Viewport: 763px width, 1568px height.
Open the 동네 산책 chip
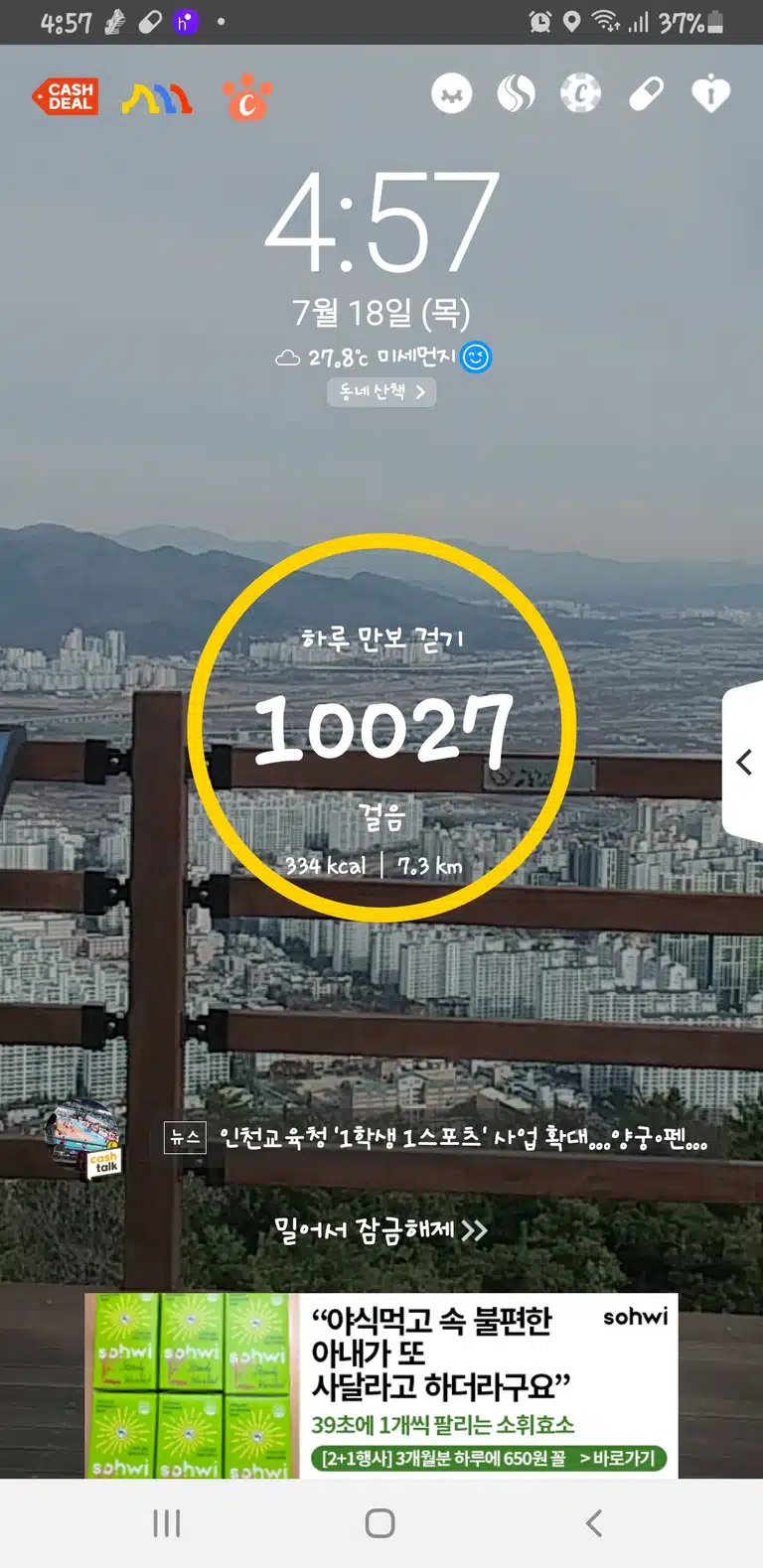pyautogui.click(x=381, y=392)
